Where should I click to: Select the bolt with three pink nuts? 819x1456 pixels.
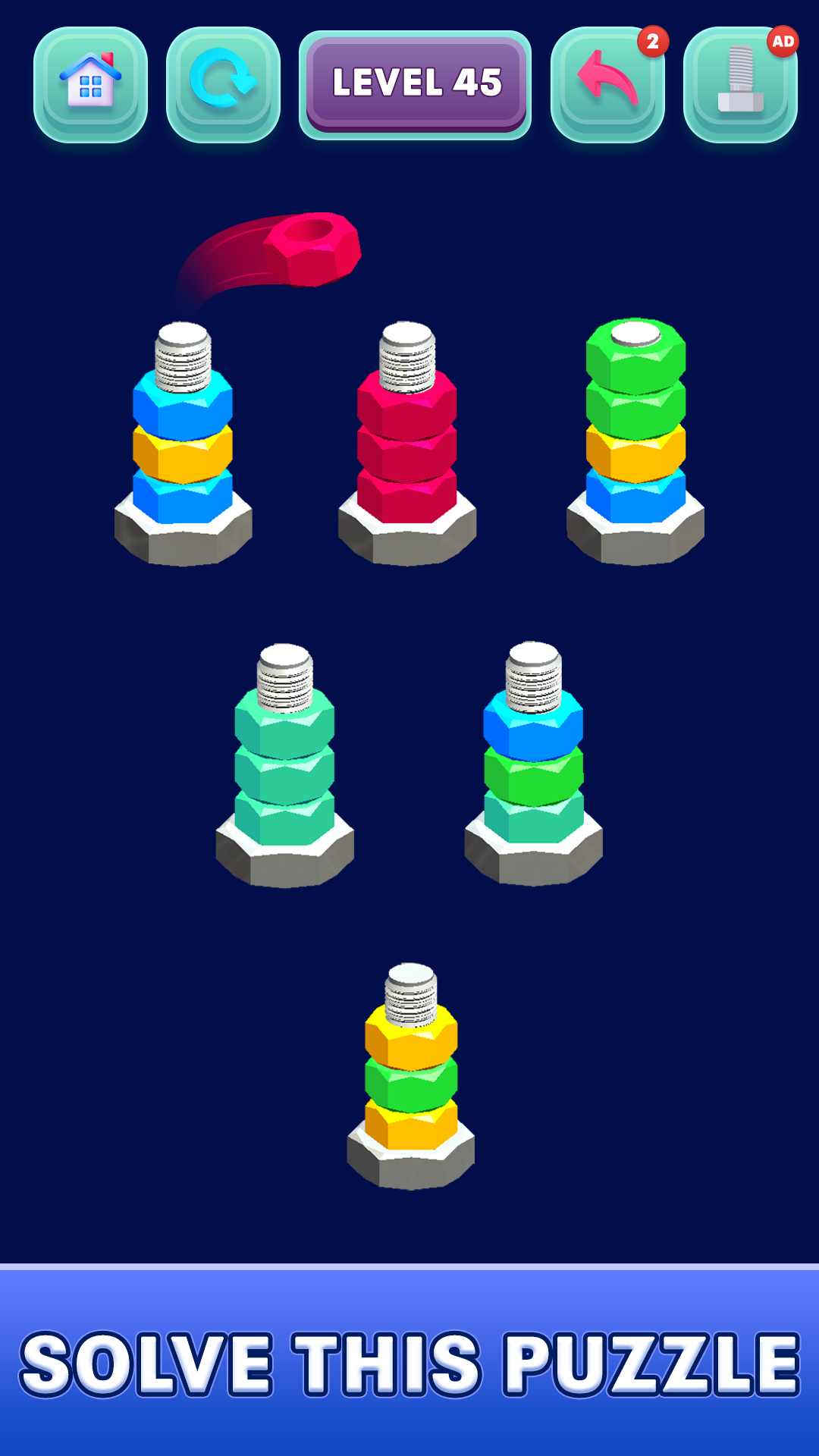click(x=407, y=447)
